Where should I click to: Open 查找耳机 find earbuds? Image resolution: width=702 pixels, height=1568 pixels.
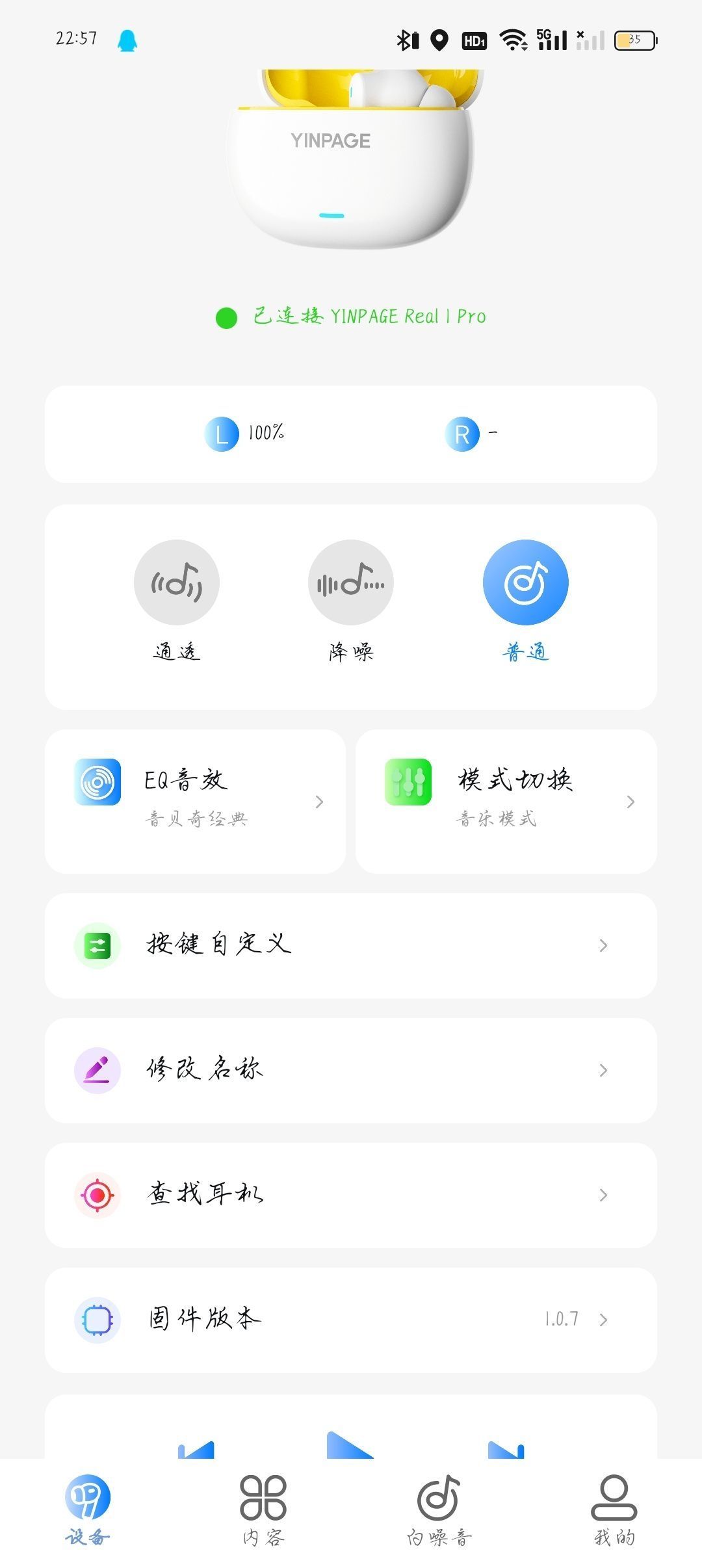[x=350, y=1195]
